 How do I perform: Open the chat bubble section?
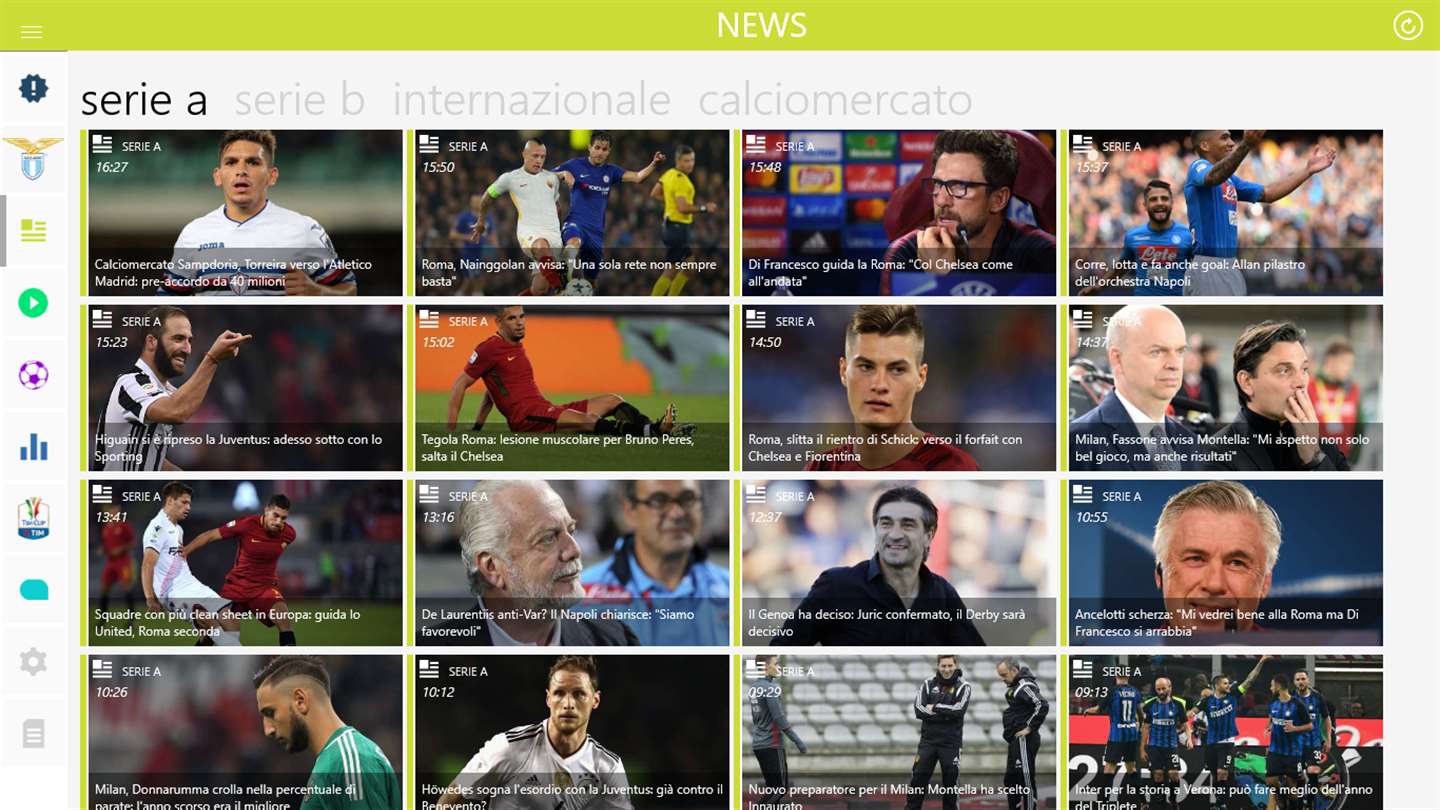coord(33,590)
